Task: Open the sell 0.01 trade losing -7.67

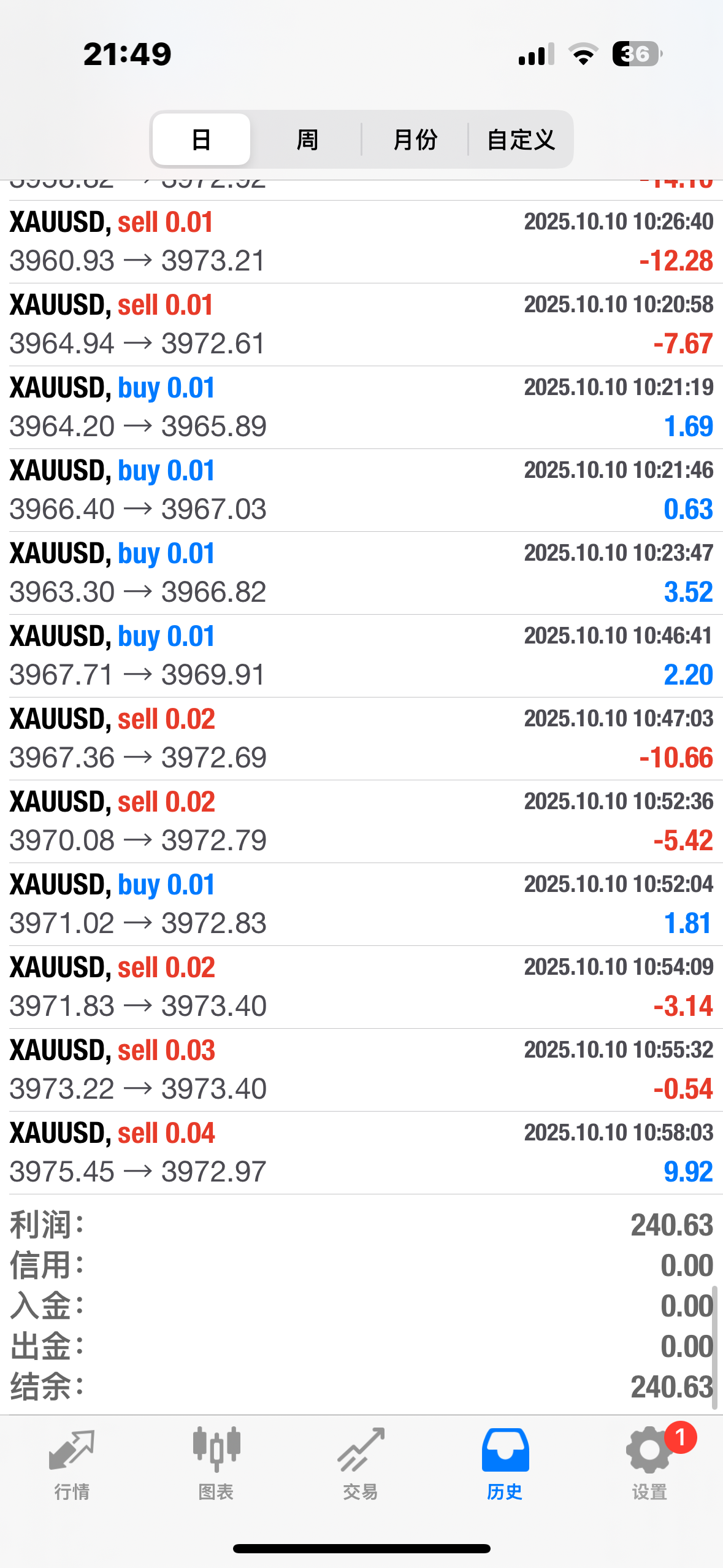Action: click(x=361, y=325)
